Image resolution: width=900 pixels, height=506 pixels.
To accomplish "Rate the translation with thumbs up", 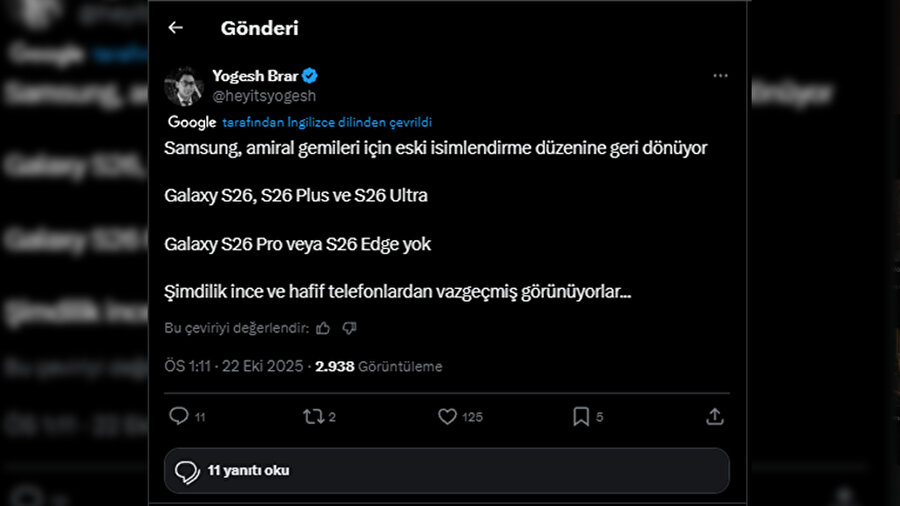I will point(323,327).
